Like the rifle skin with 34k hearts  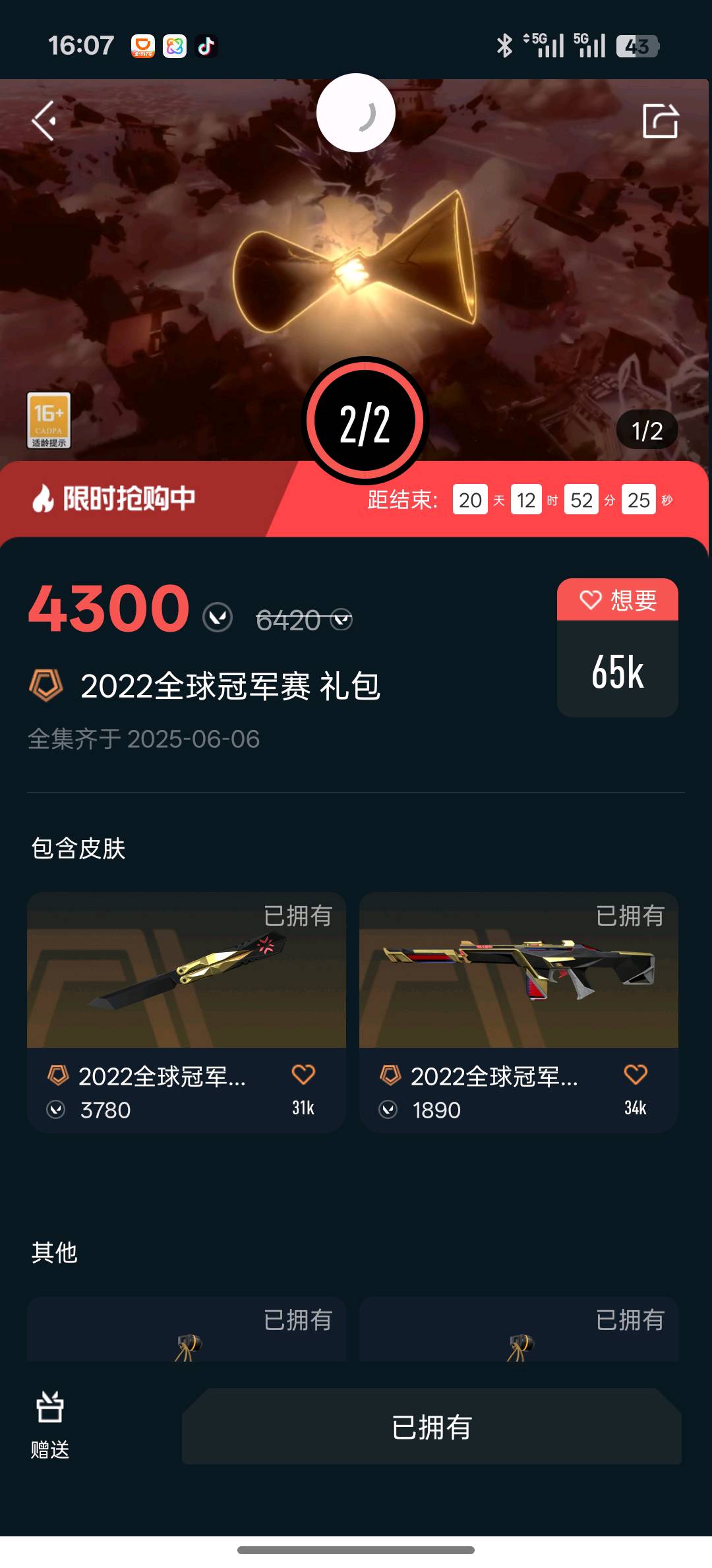click(x=636, y=1075)
